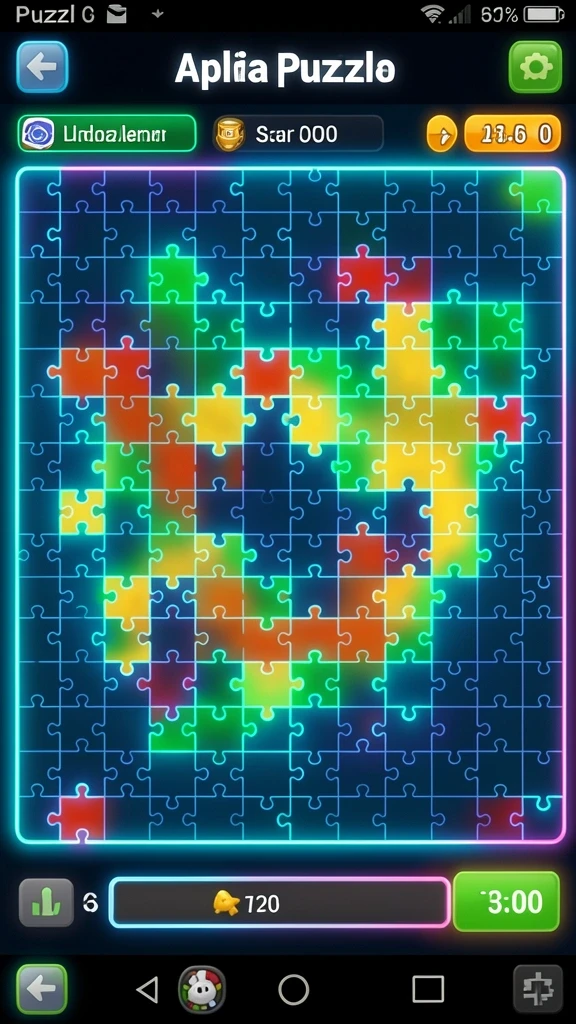Go to the system home screen
The width and height of the screenshot is (576, 1024).
coord(294,989)
